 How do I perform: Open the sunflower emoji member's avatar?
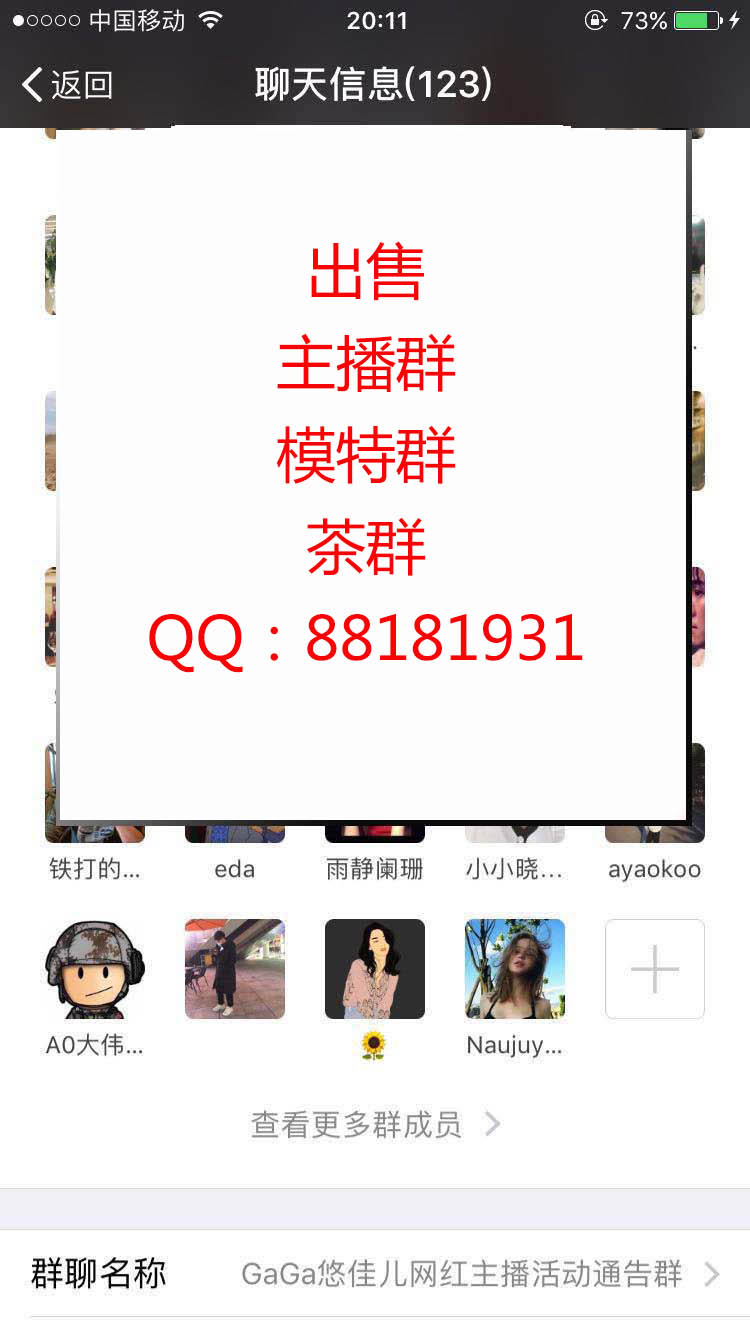(x=375, y=969)
